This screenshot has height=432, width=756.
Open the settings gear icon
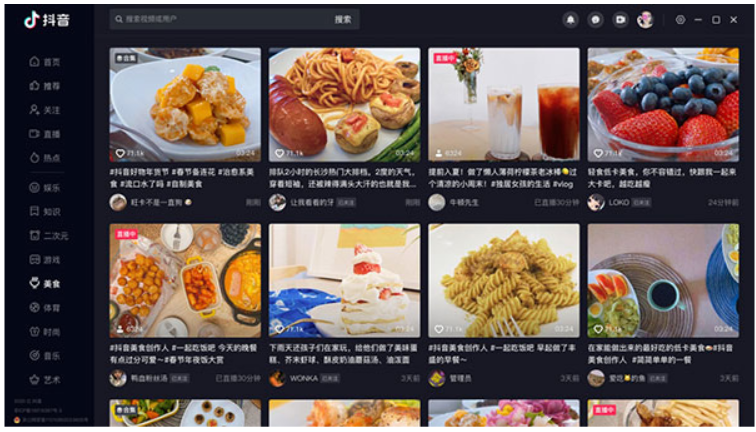click(x=680, y=19)
